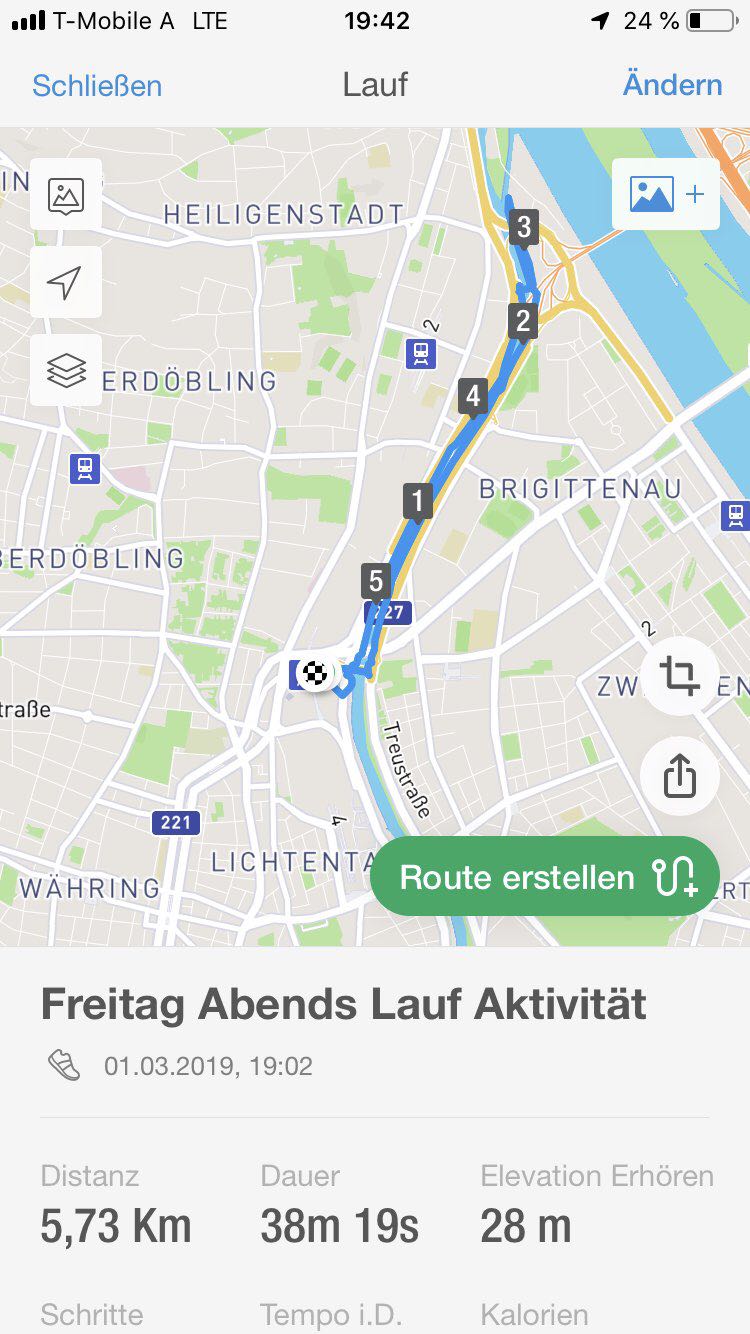Open the map snapshot image button
This screenshot has width=750, height=1334.
66,195
